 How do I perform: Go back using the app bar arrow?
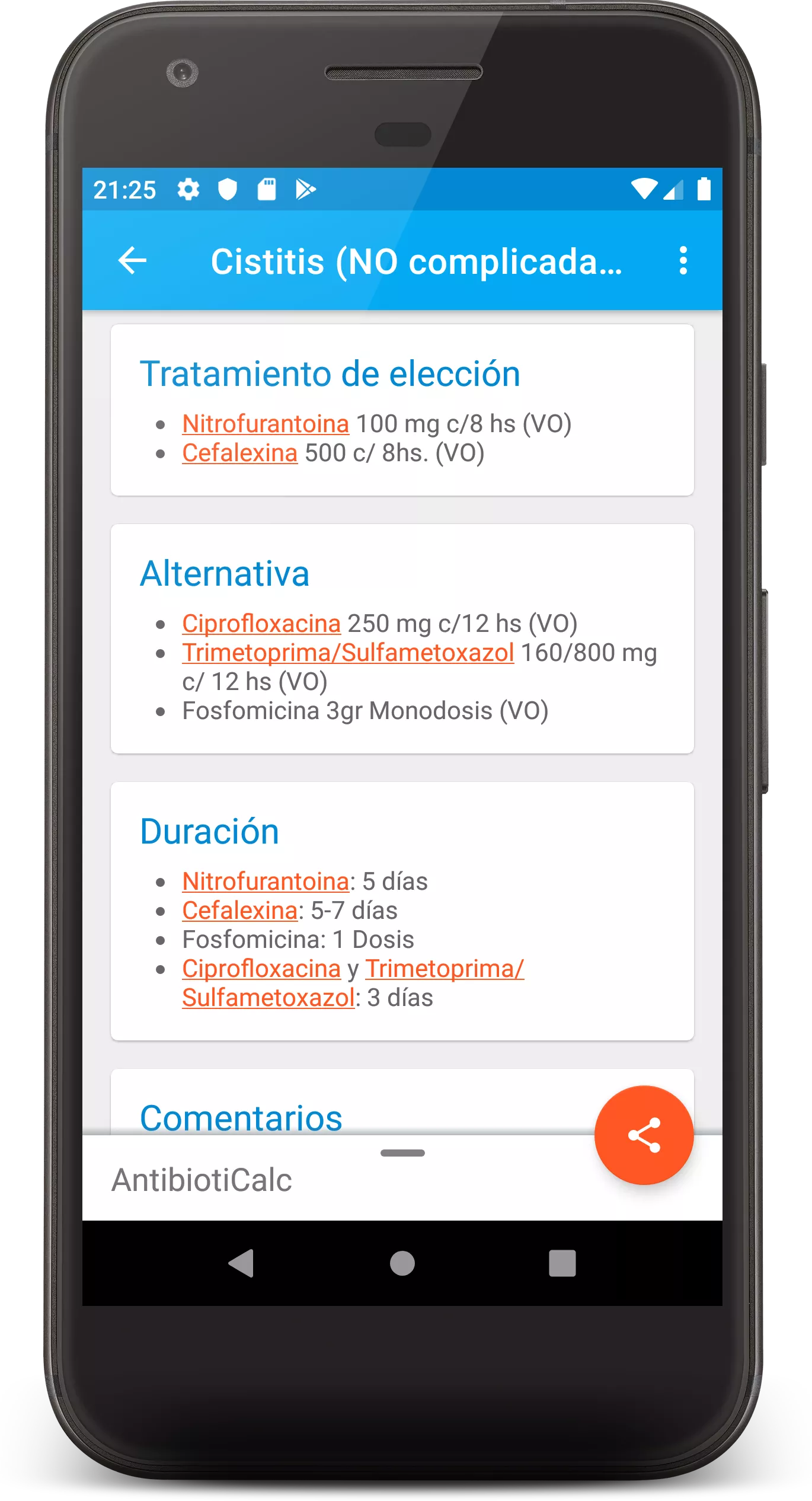132,261
